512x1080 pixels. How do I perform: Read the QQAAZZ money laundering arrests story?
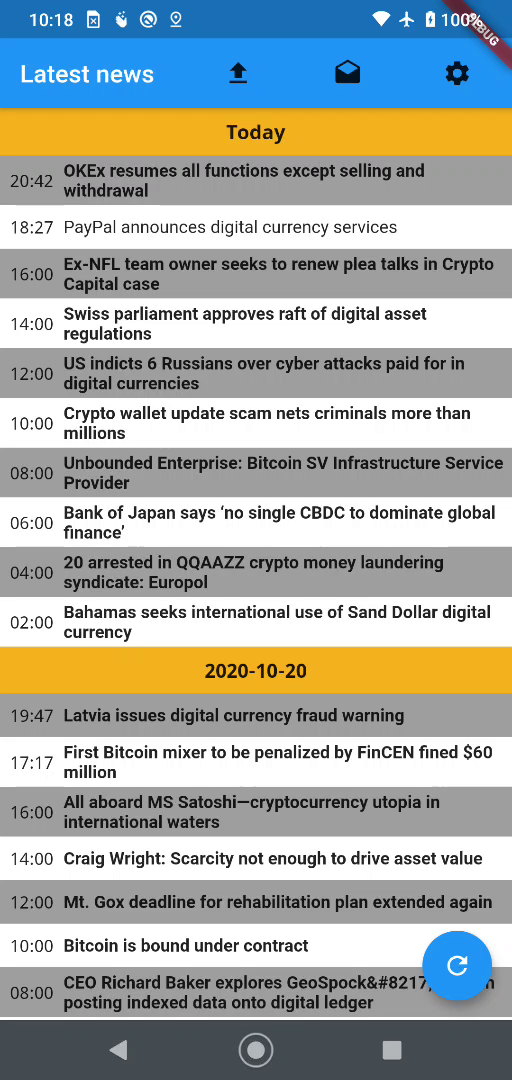pos(256,572)
